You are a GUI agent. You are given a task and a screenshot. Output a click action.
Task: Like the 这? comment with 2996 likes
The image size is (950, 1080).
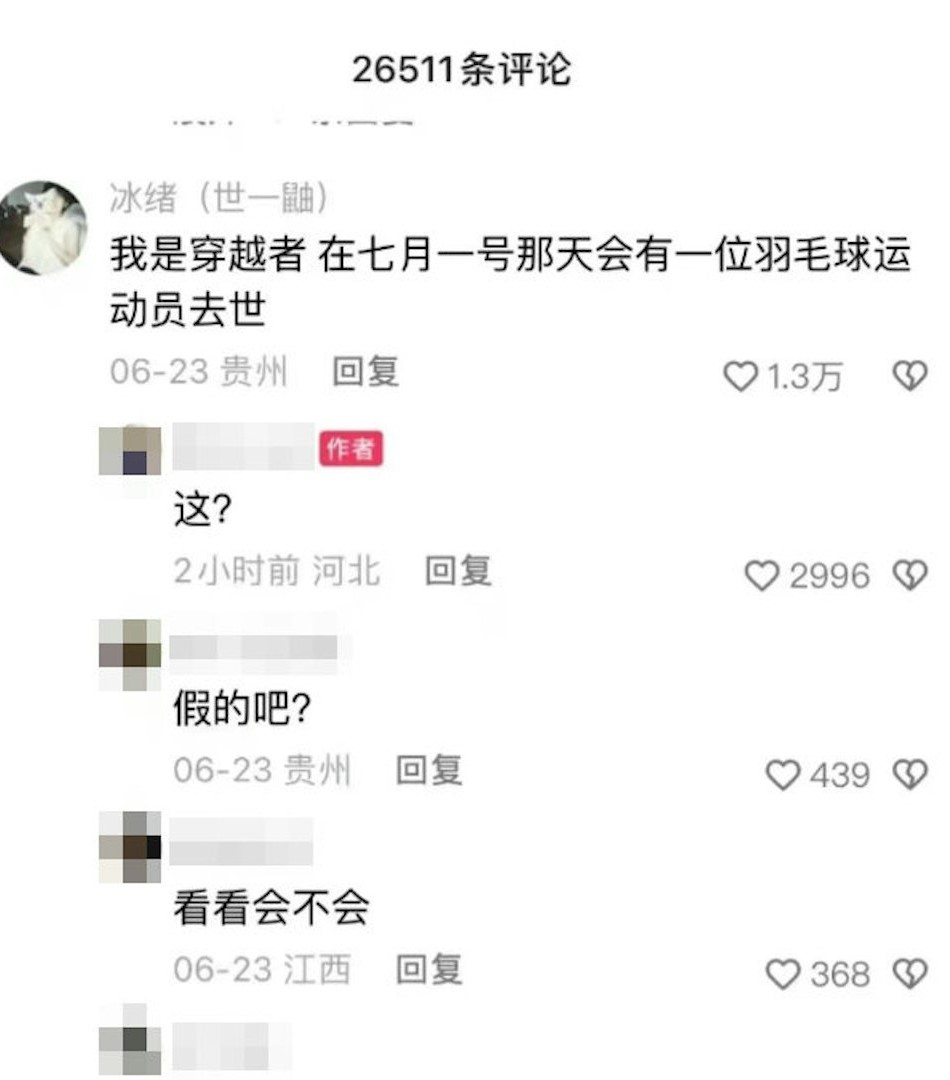point(762,576)
